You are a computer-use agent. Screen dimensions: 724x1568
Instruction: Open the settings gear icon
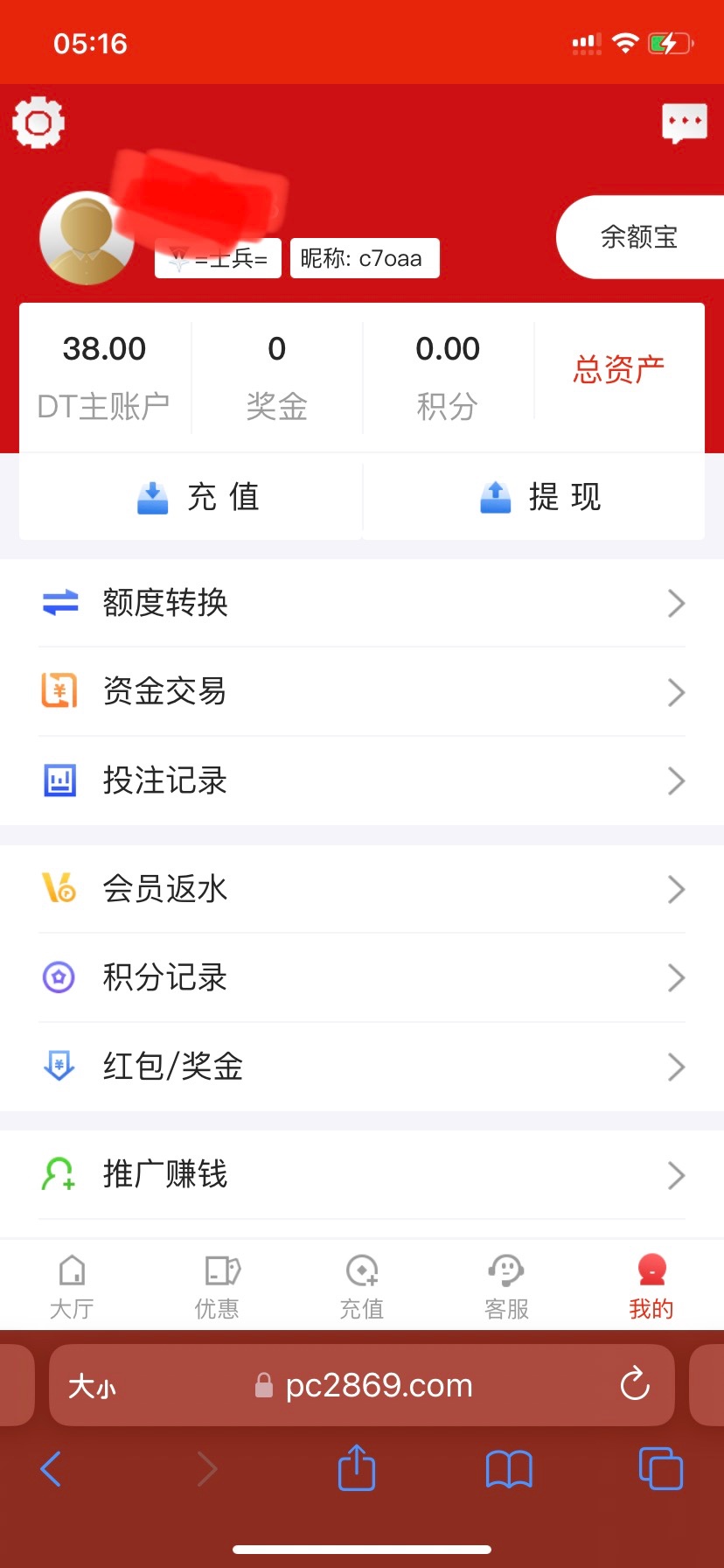(x=38, y=122)
